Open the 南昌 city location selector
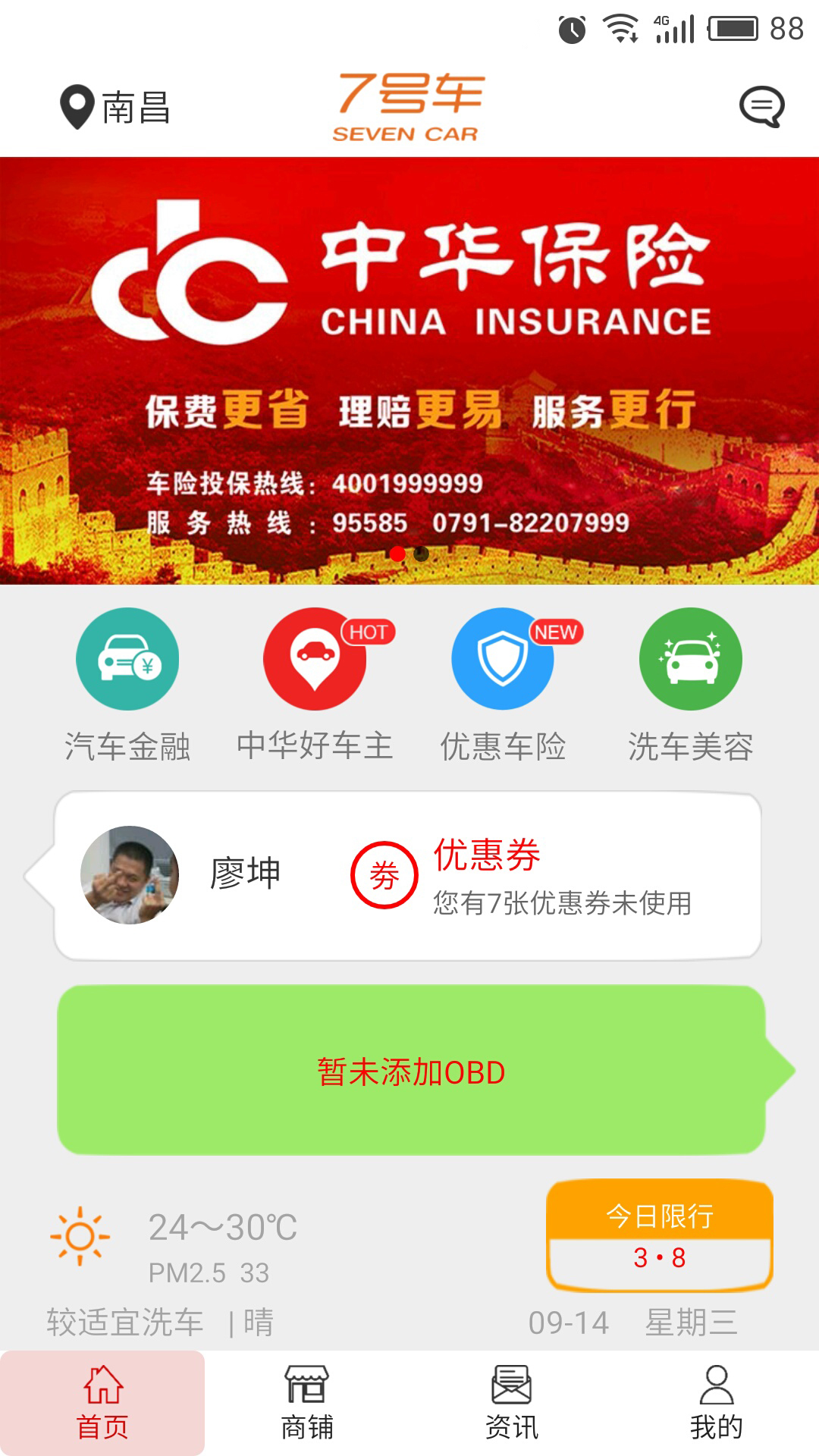Viewport: 819px width, 1456px height. pyautogui.click(x=115, y=107)
